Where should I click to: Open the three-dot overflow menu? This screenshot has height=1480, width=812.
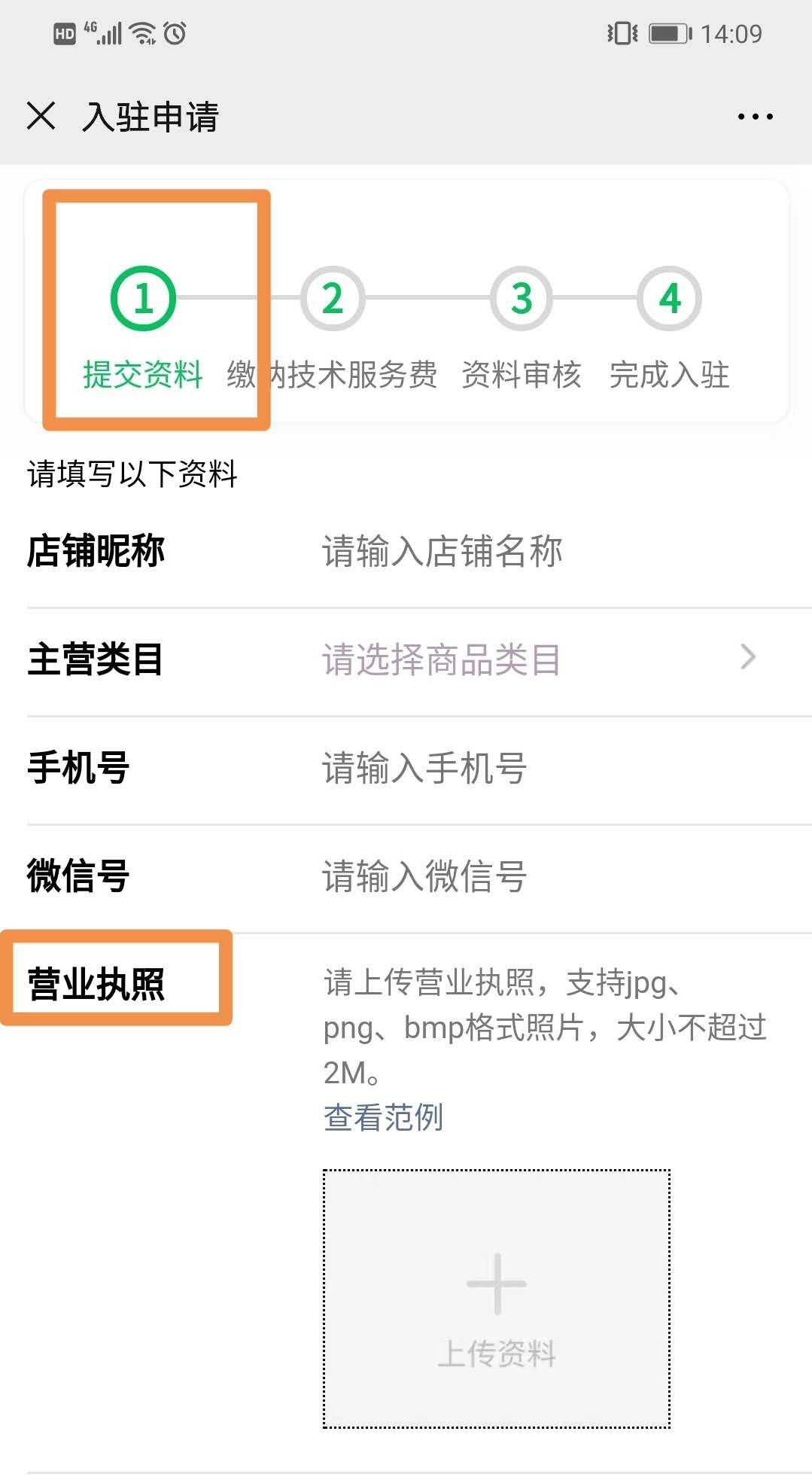pyautogui.click(x=755, y=117)
